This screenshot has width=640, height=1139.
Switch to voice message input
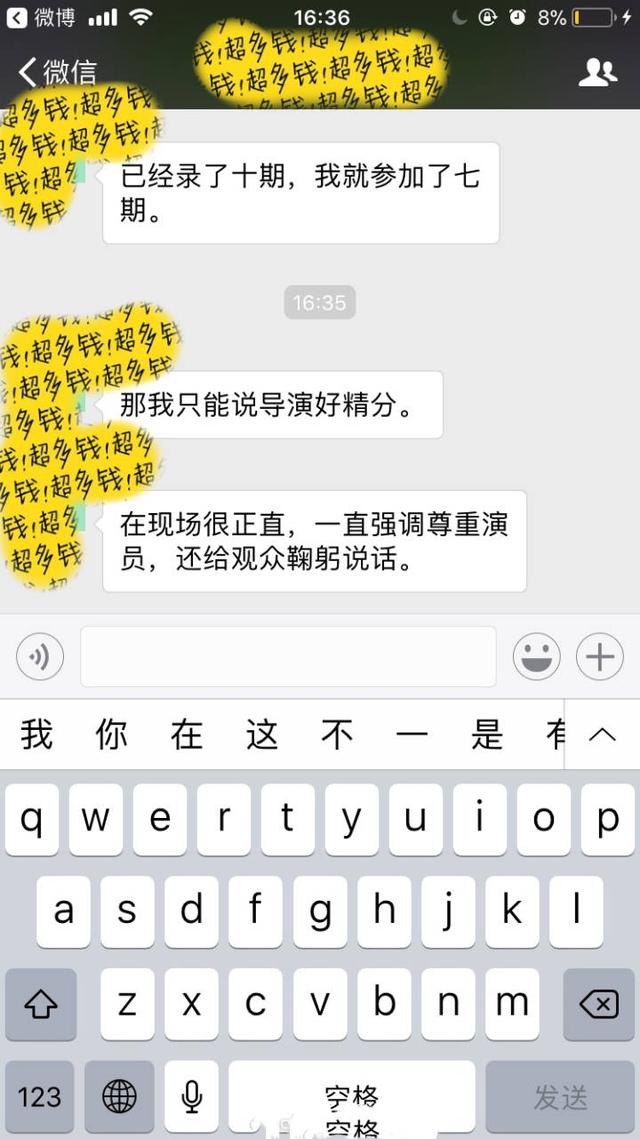40,657
